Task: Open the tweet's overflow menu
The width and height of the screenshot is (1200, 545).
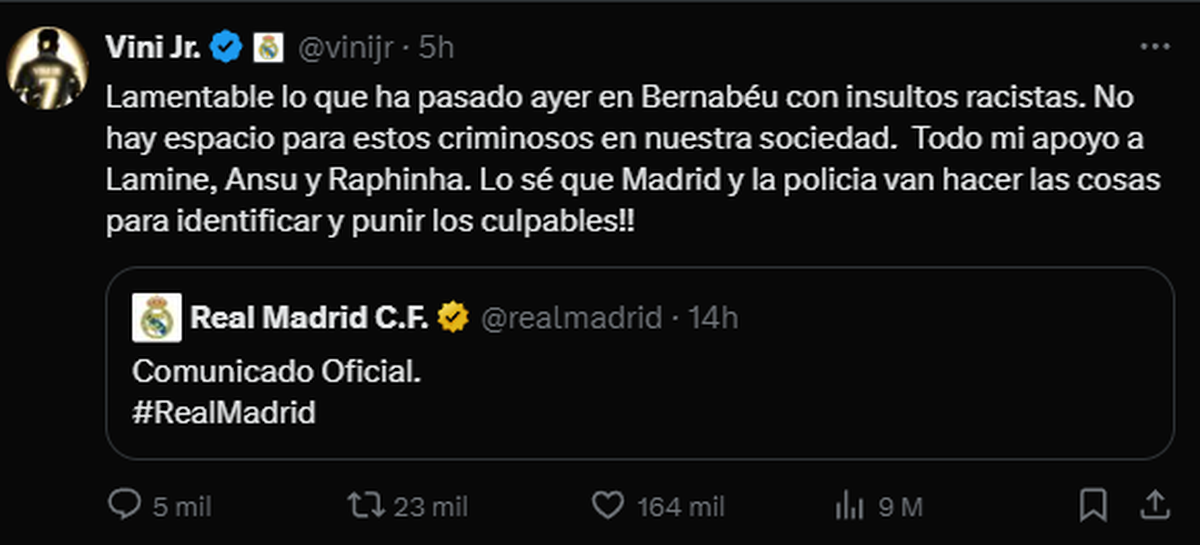Action: 1157,47
